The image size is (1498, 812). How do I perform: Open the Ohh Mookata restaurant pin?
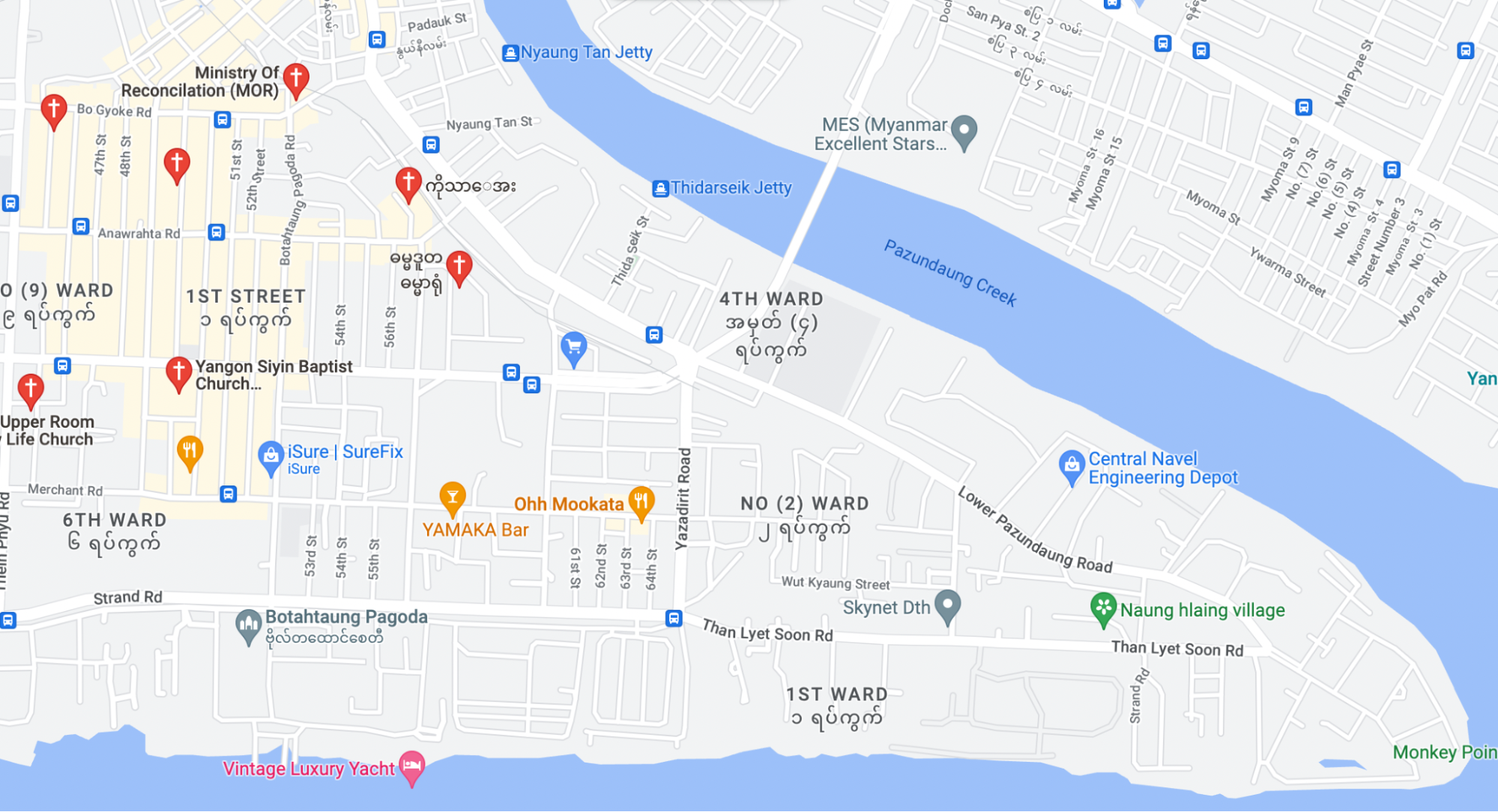pyautogui.click(x=641, y=501)
